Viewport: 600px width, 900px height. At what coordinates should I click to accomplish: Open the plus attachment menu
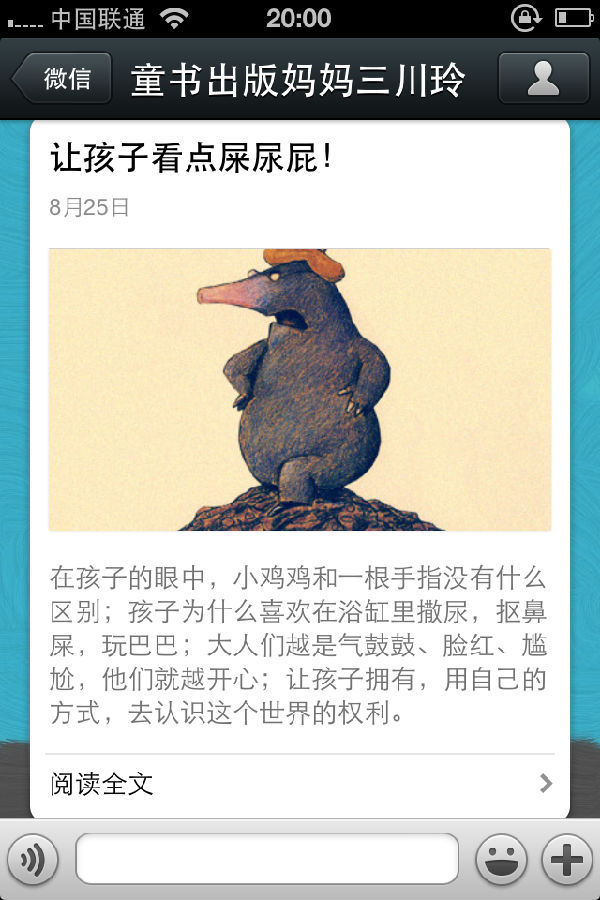(x=567, y=859)
